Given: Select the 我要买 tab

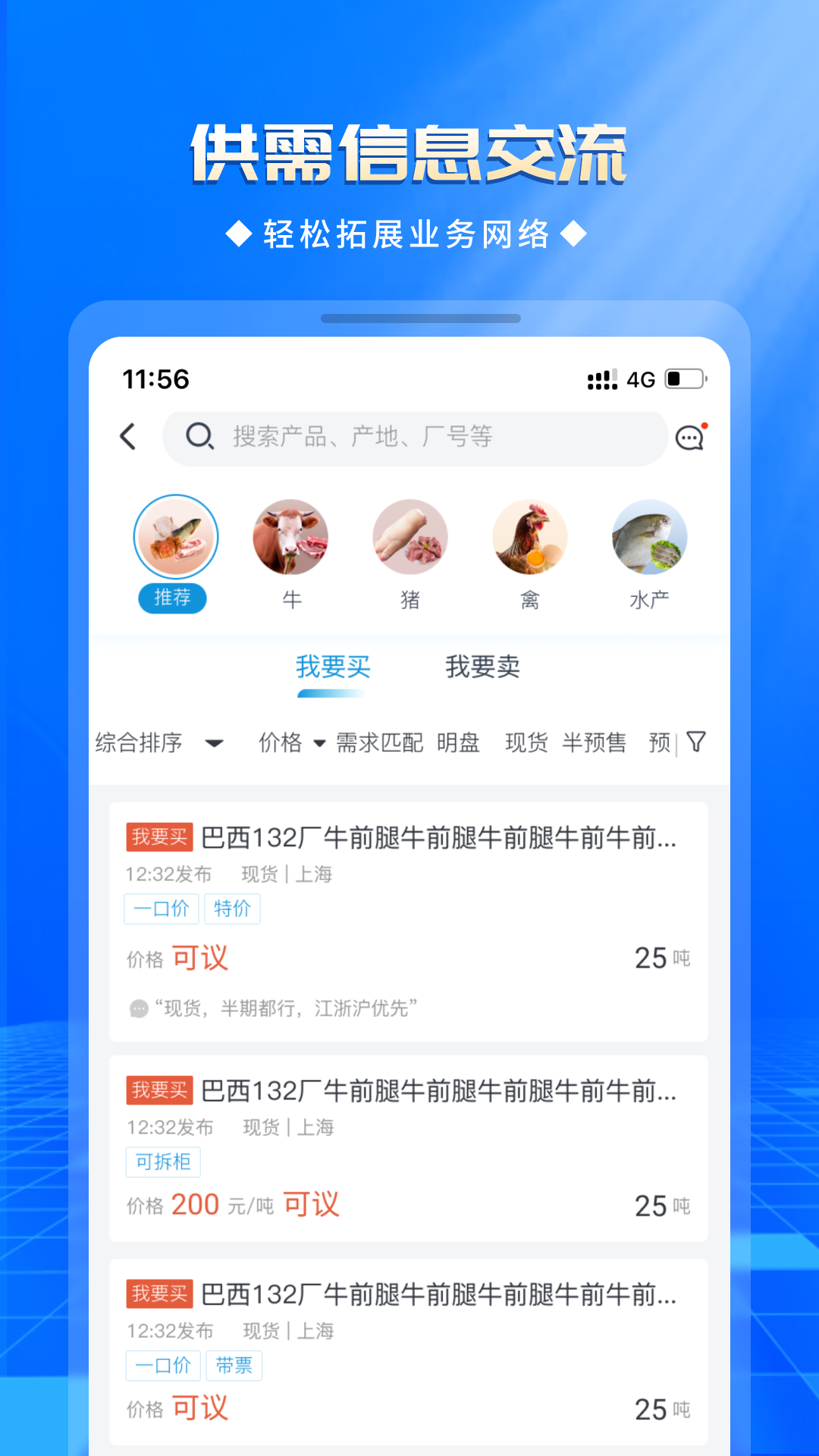Looking at the screenshot, I should [333, 667].
